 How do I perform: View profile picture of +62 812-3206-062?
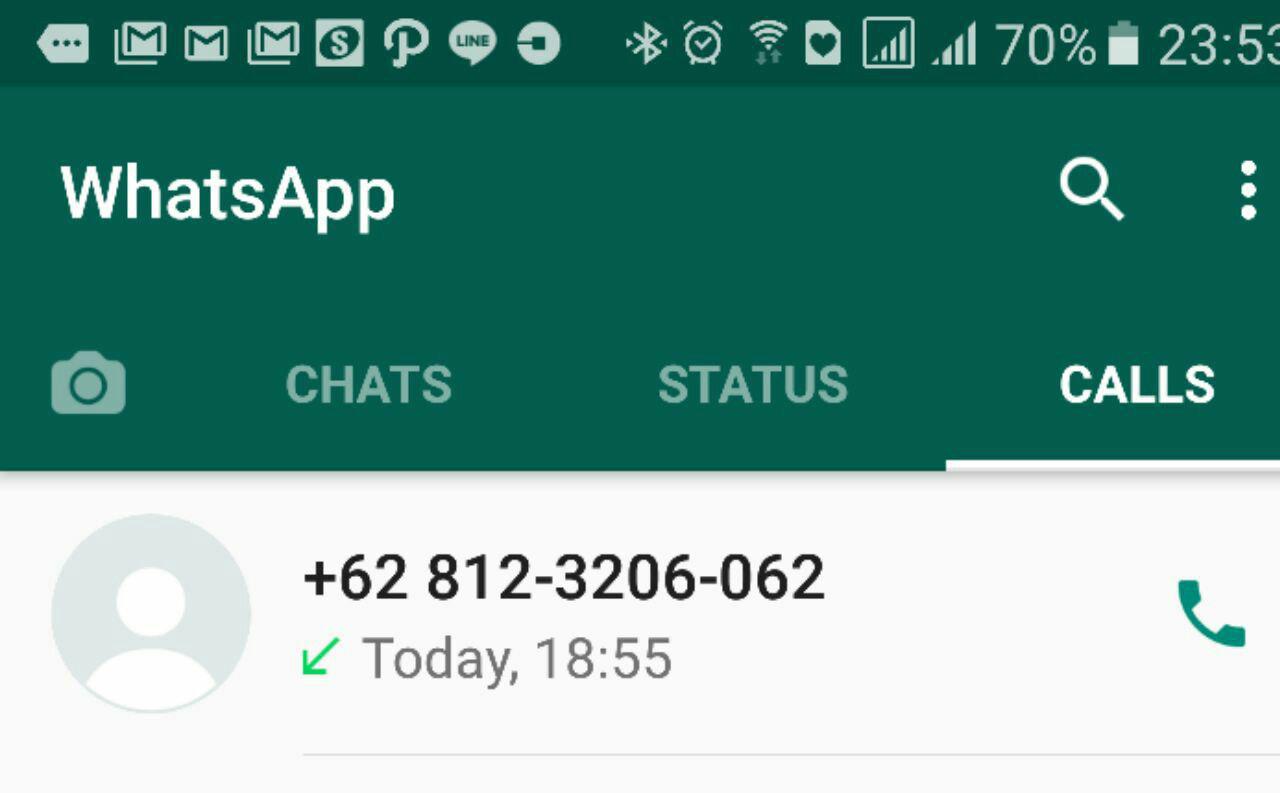tap(151, 613)
